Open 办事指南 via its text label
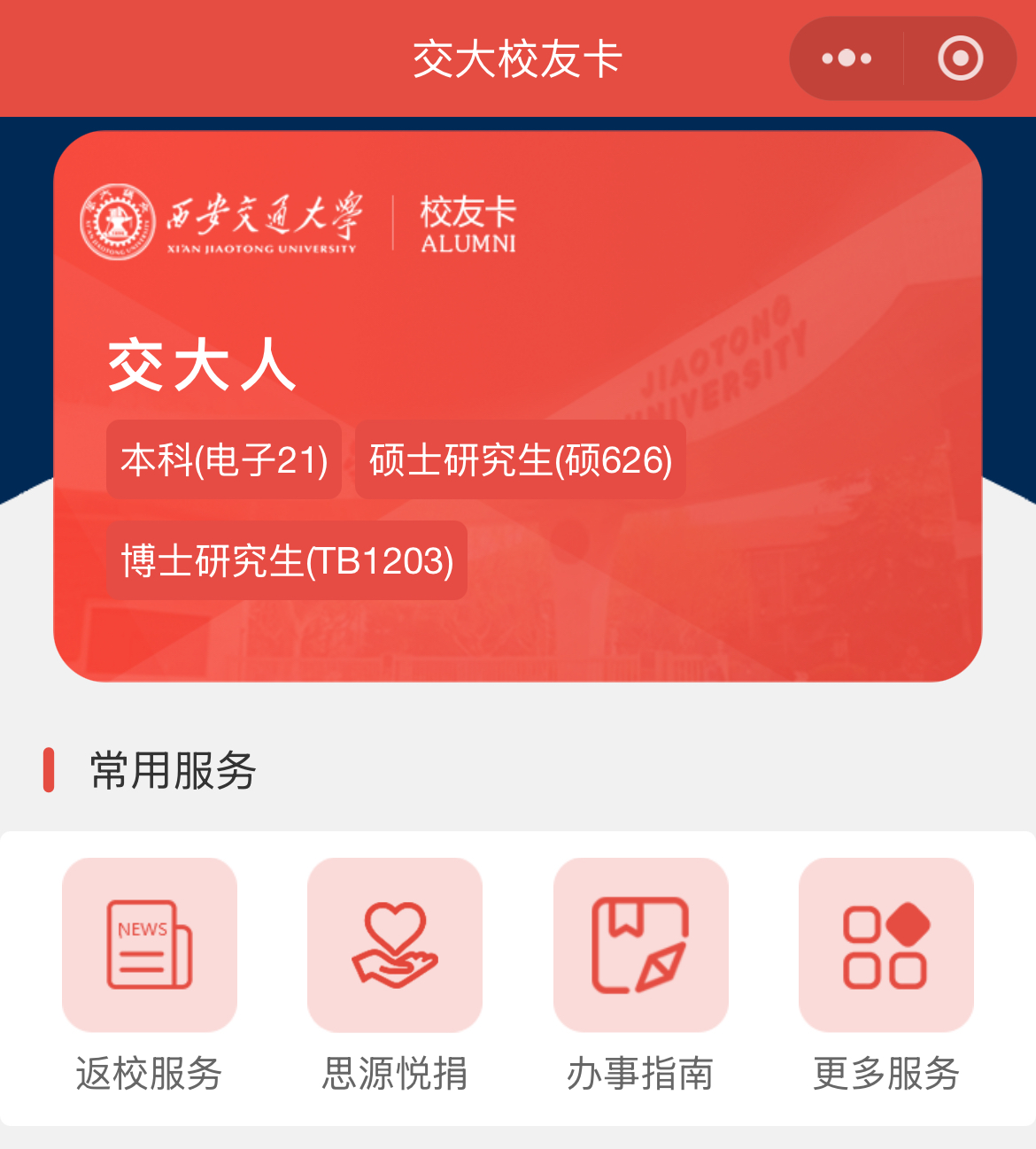 click(639, 1075)
